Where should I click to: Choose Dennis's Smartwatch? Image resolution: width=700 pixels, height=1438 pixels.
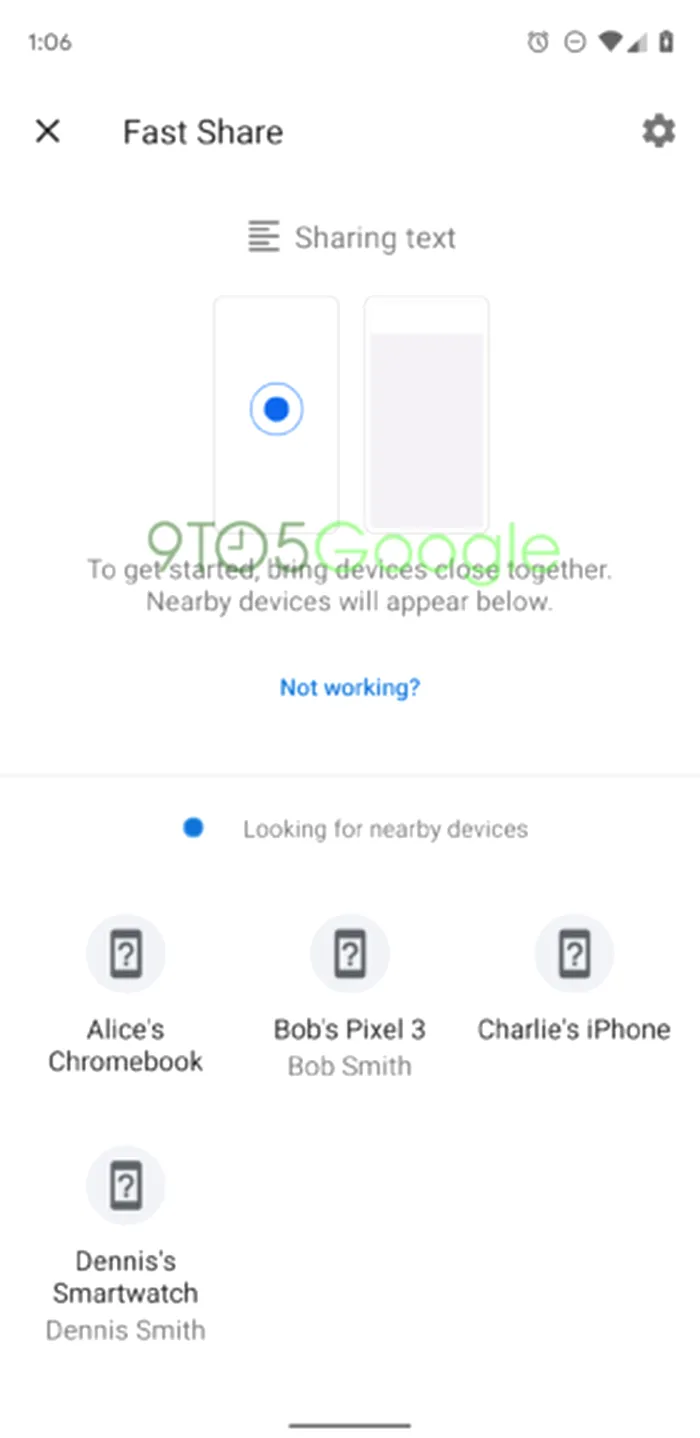(126, 1186)
